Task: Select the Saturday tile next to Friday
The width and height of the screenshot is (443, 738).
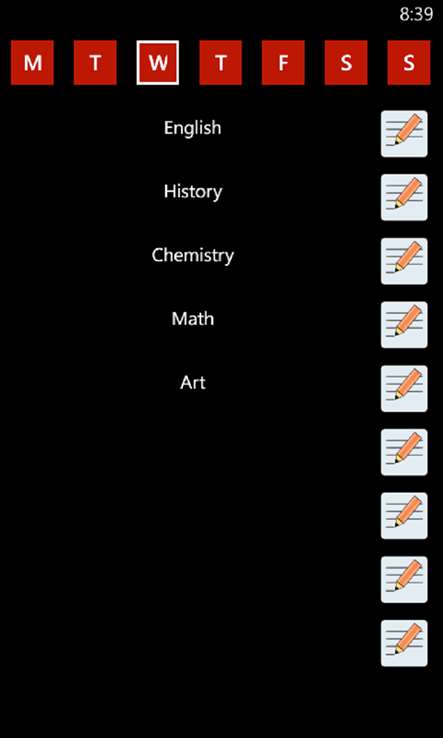Action: pos(346,63)
